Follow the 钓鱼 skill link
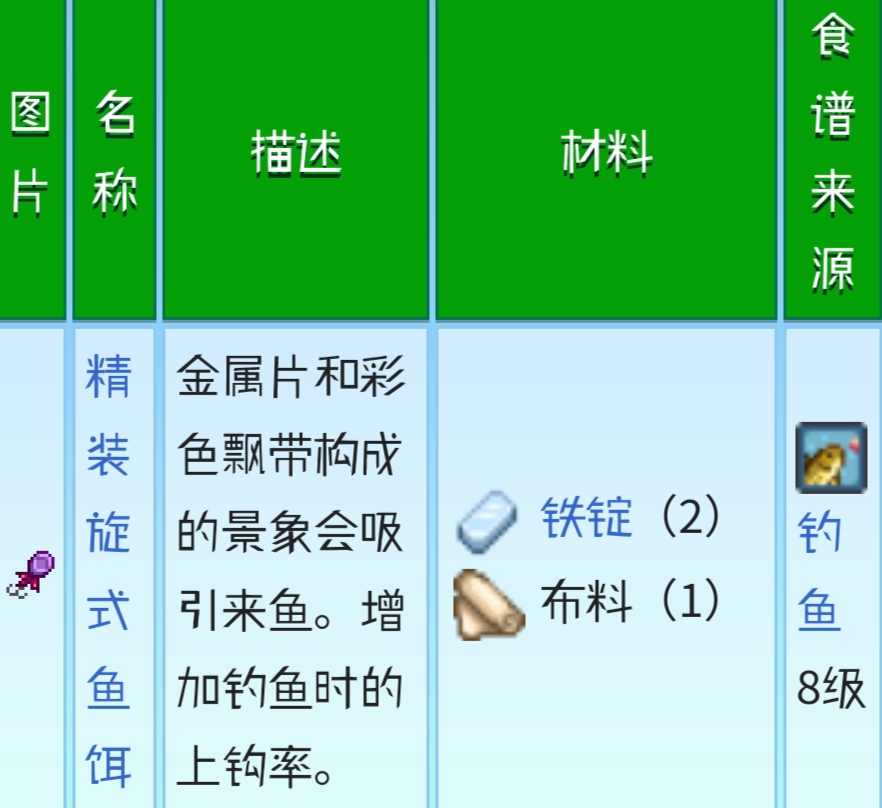 tap(819, 572)
